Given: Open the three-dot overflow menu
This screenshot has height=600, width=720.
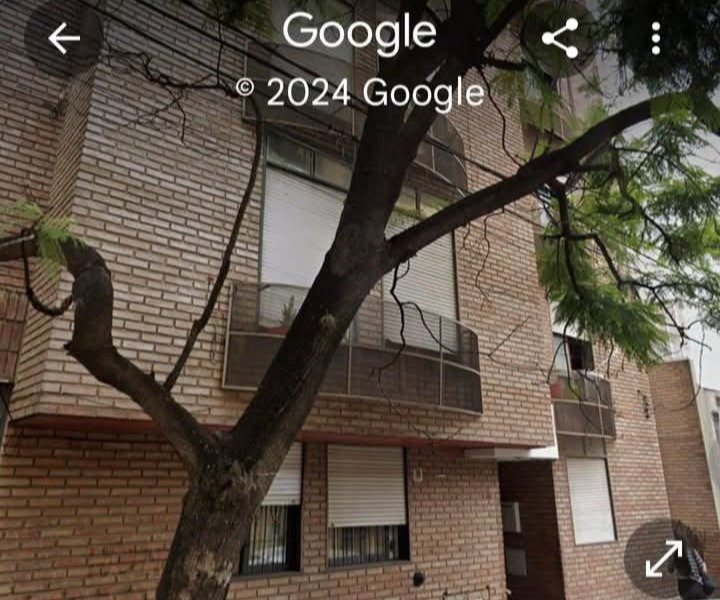Looking at the screenshot, I should tap(656, 38).
